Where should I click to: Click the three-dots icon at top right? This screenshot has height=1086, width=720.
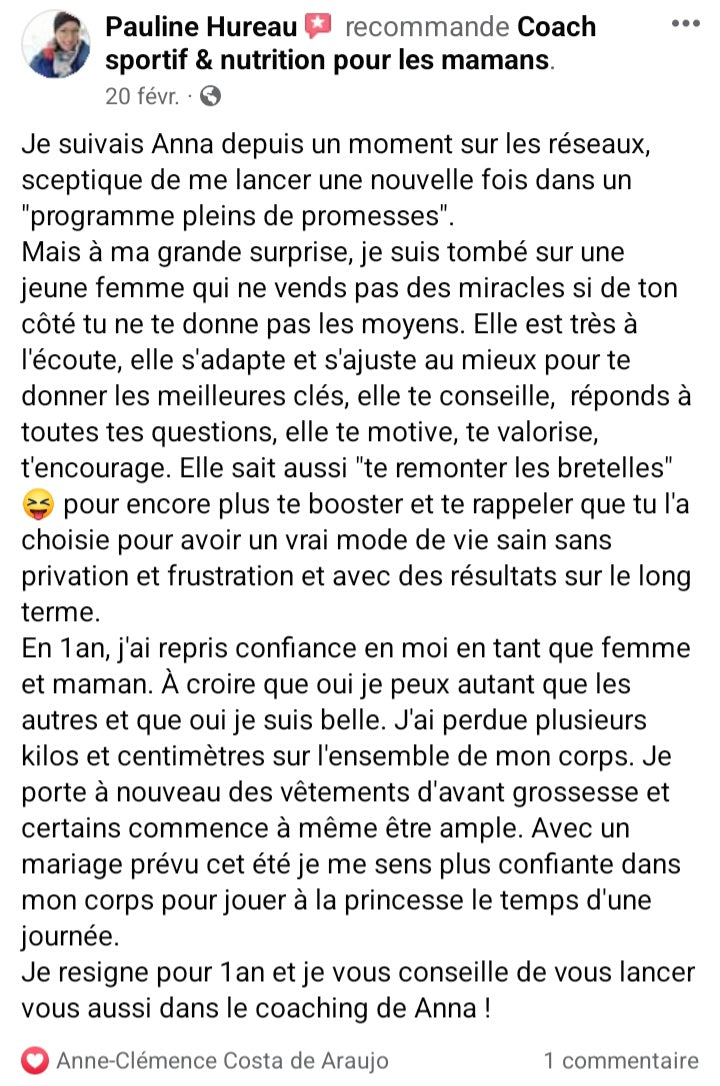click(x=684, y=24)
